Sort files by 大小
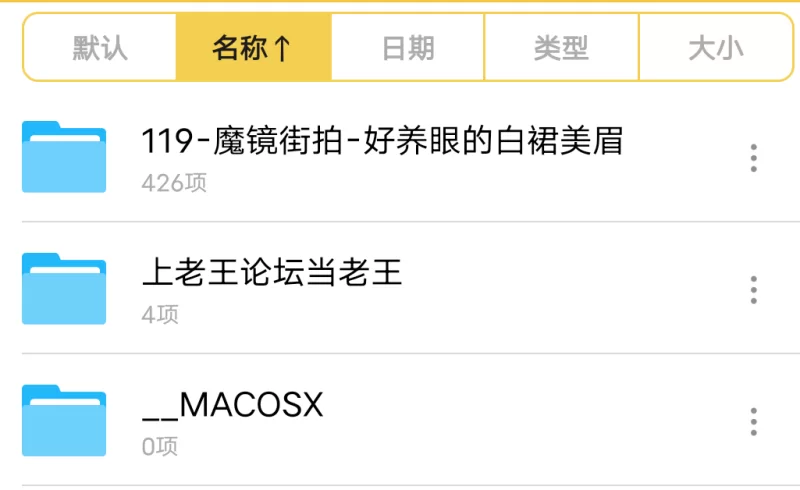 716,48
